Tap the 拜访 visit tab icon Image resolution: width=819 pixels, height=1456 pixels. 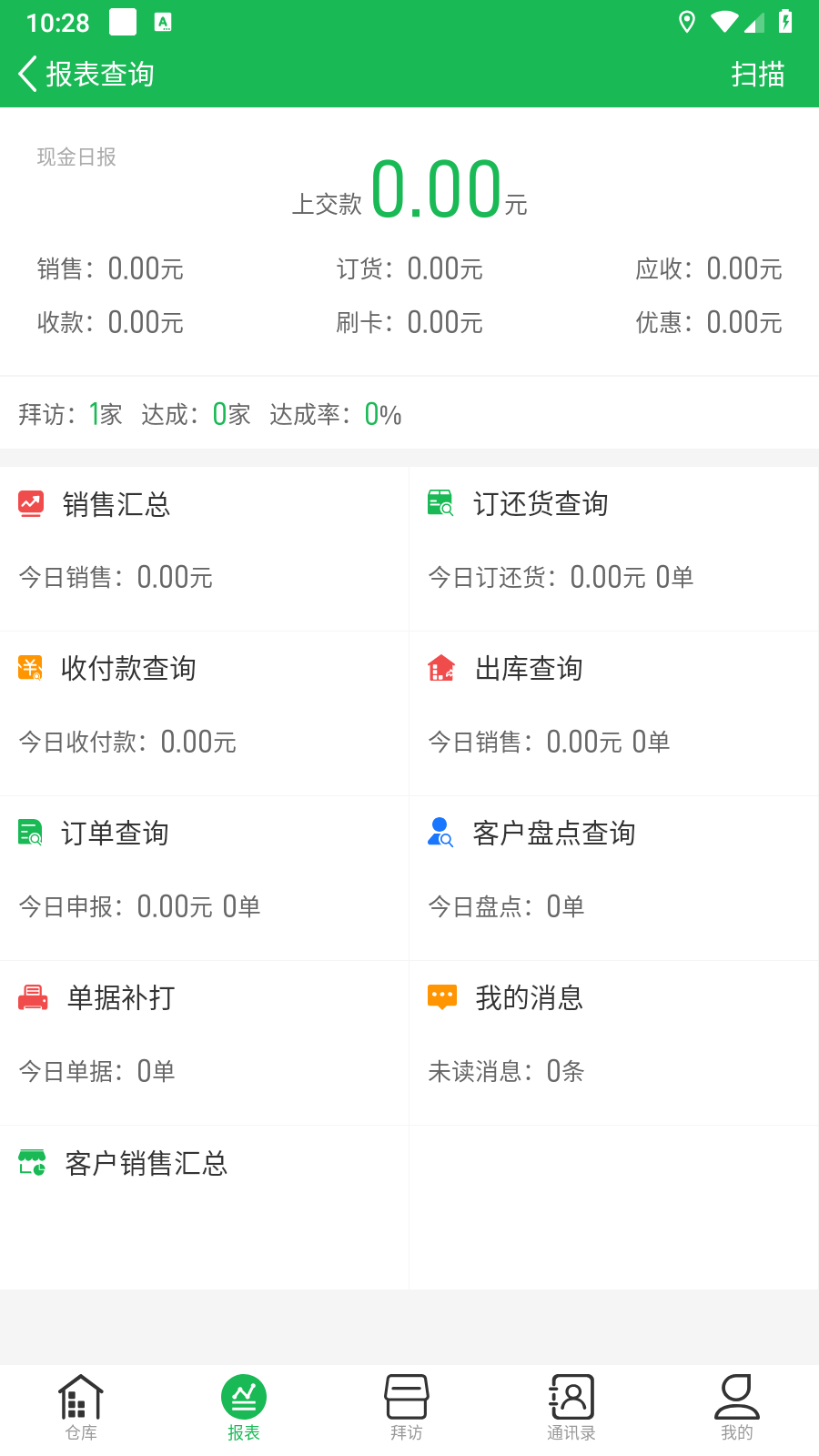407,1395
